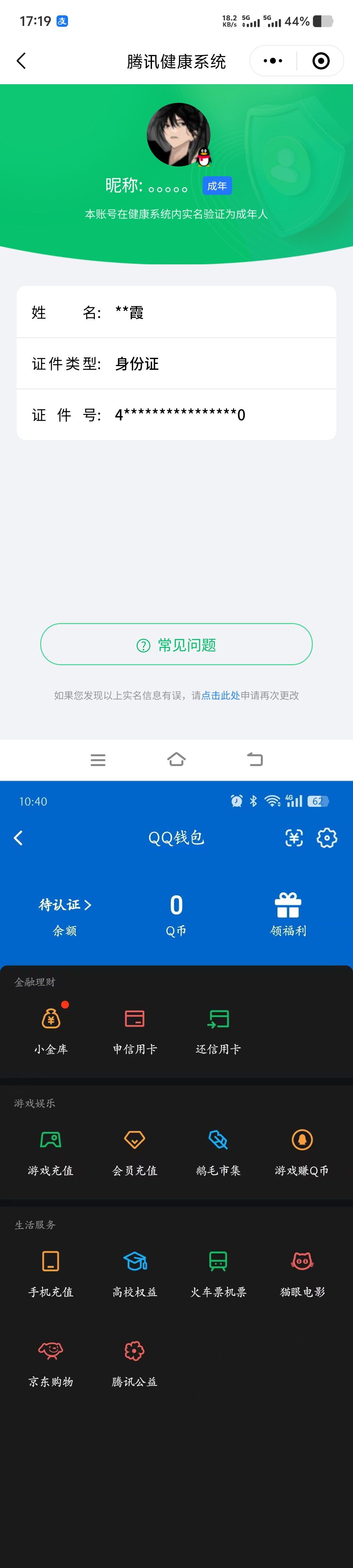
Task: Choose 会员充值
Action: 135,1150
